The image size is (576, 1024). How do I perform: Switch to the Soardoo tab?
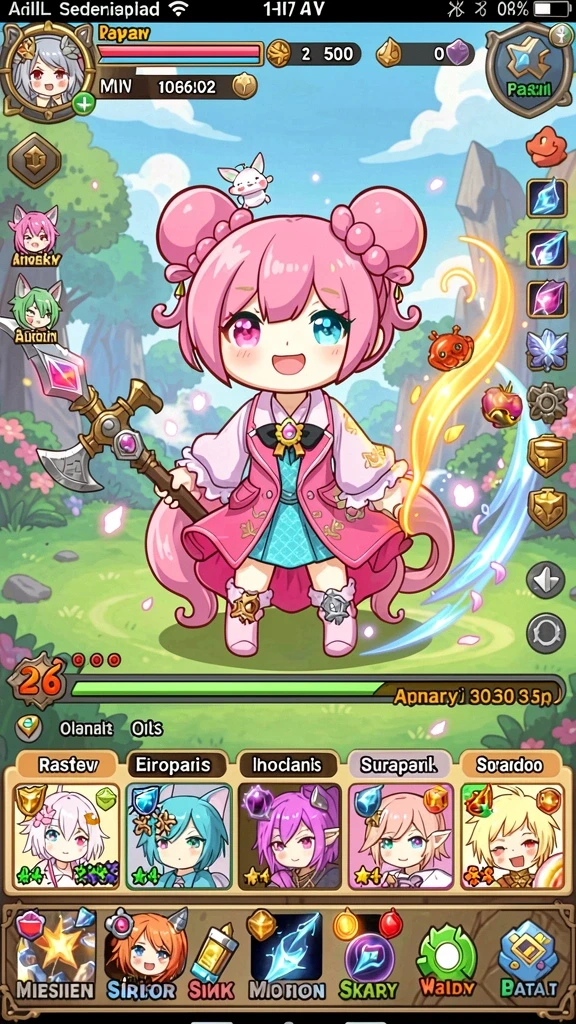click(509, 765)
